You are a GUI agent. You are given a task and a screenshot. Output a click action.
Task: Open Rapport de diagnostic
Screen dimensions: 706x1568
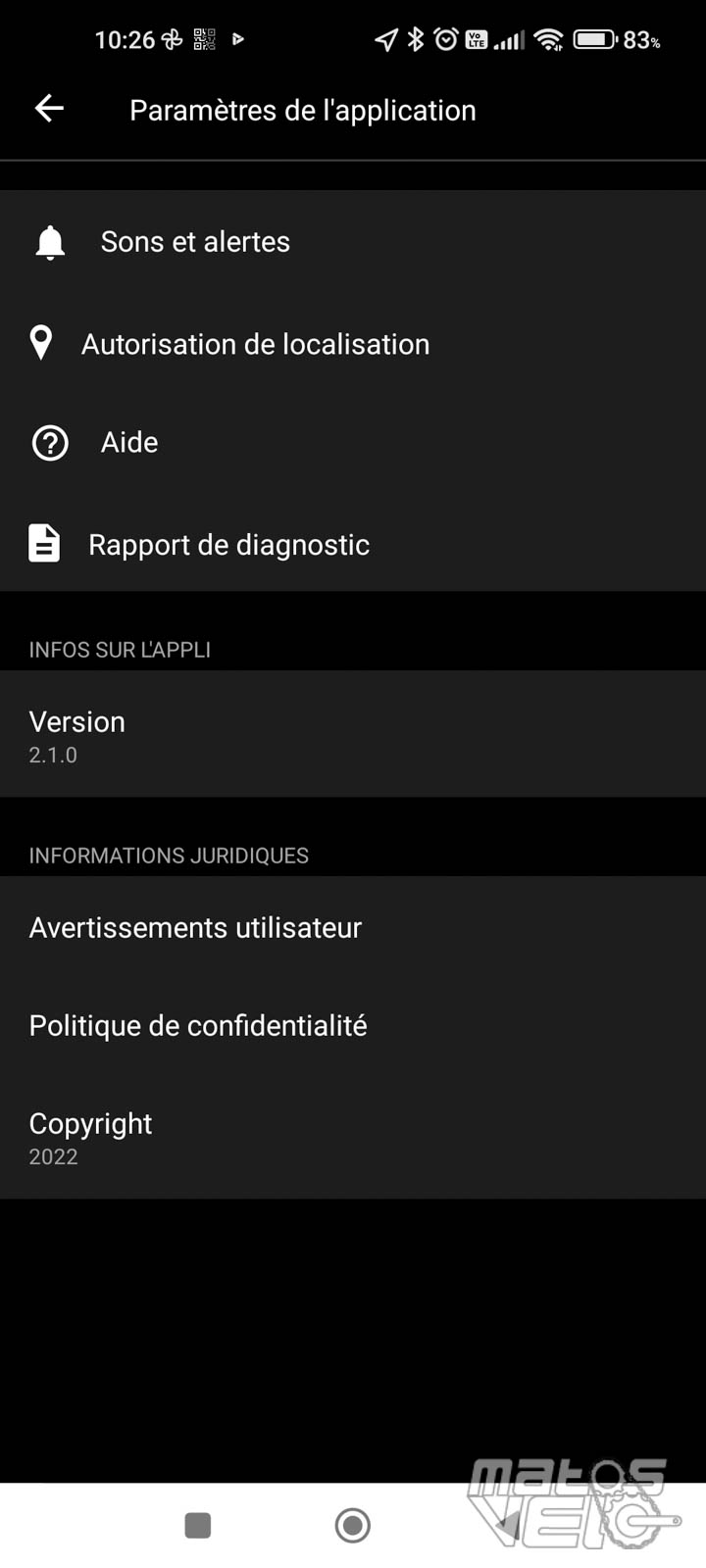pyautogui.click(x=353, y=544)
